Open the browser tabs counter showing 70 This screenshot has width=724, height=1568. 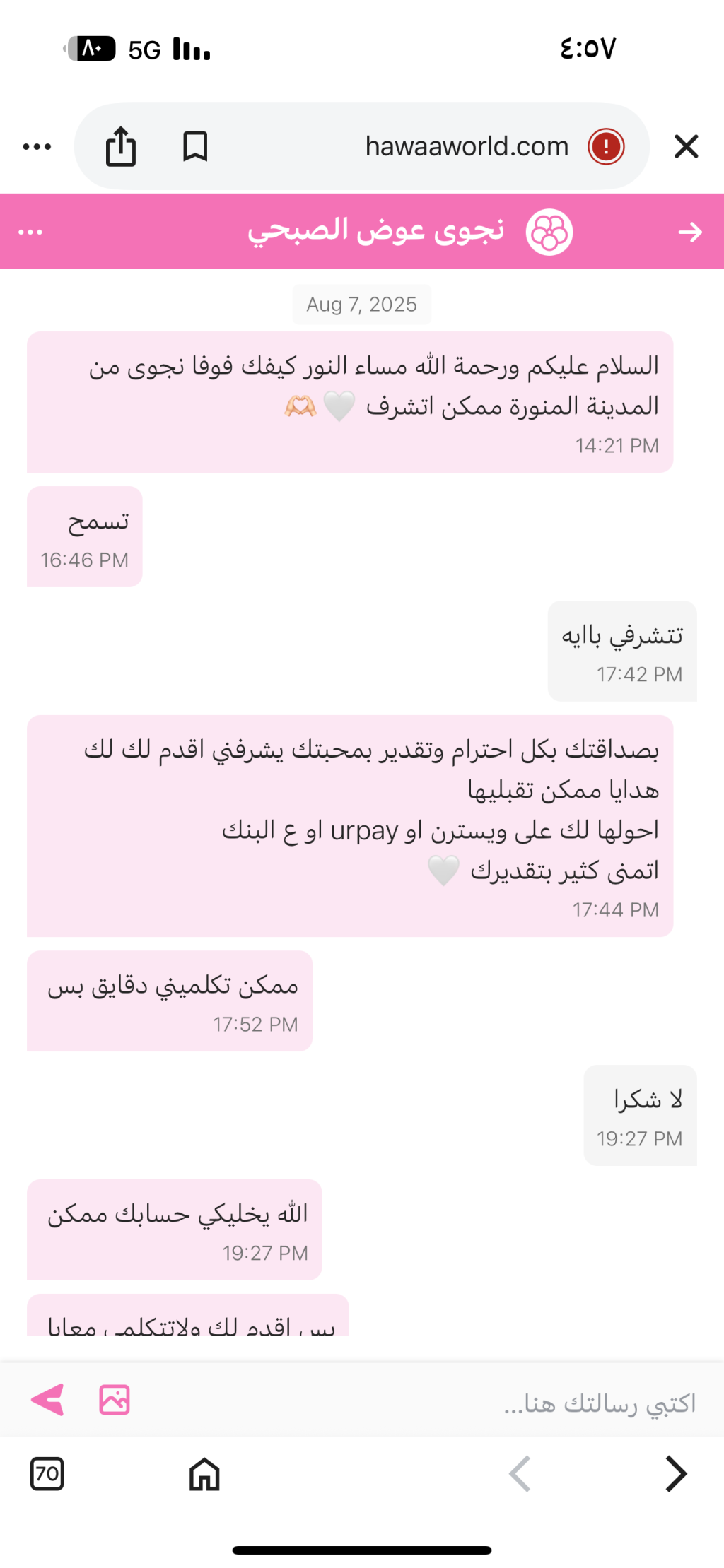(x=47, y=1474)
